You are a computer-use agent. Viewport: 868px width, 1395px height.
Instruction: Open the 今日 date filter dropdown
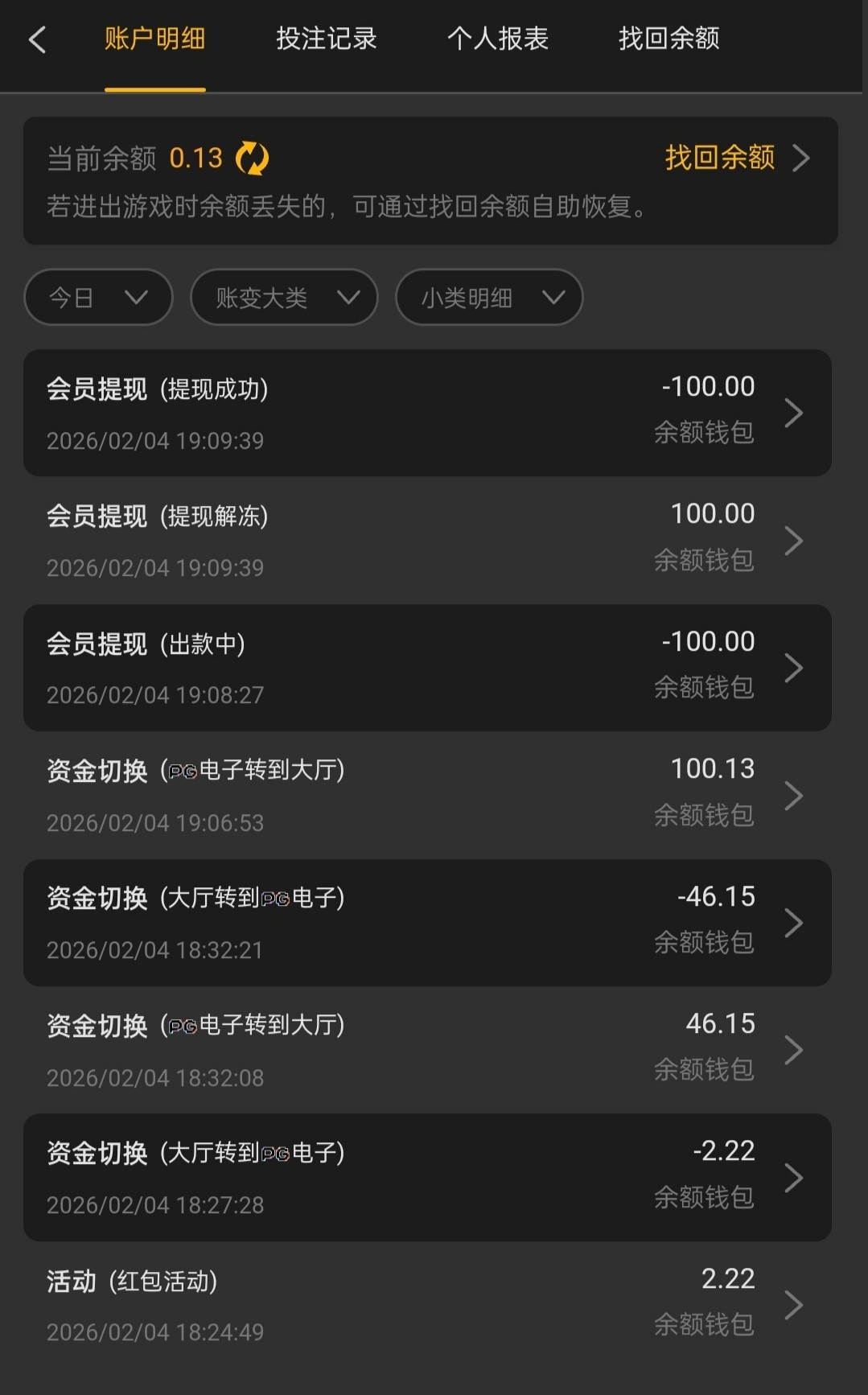(x=98, y=298)
